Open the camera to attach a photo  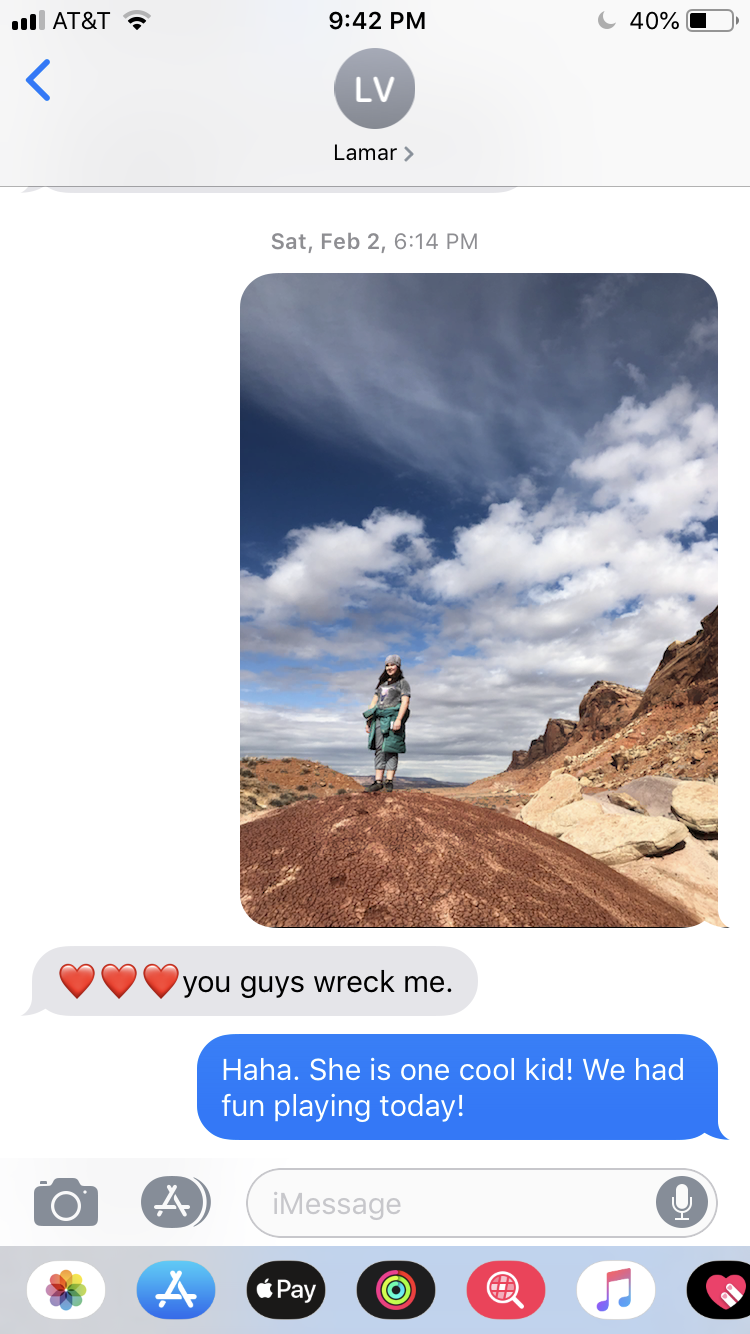click(x=66, y=1202)
